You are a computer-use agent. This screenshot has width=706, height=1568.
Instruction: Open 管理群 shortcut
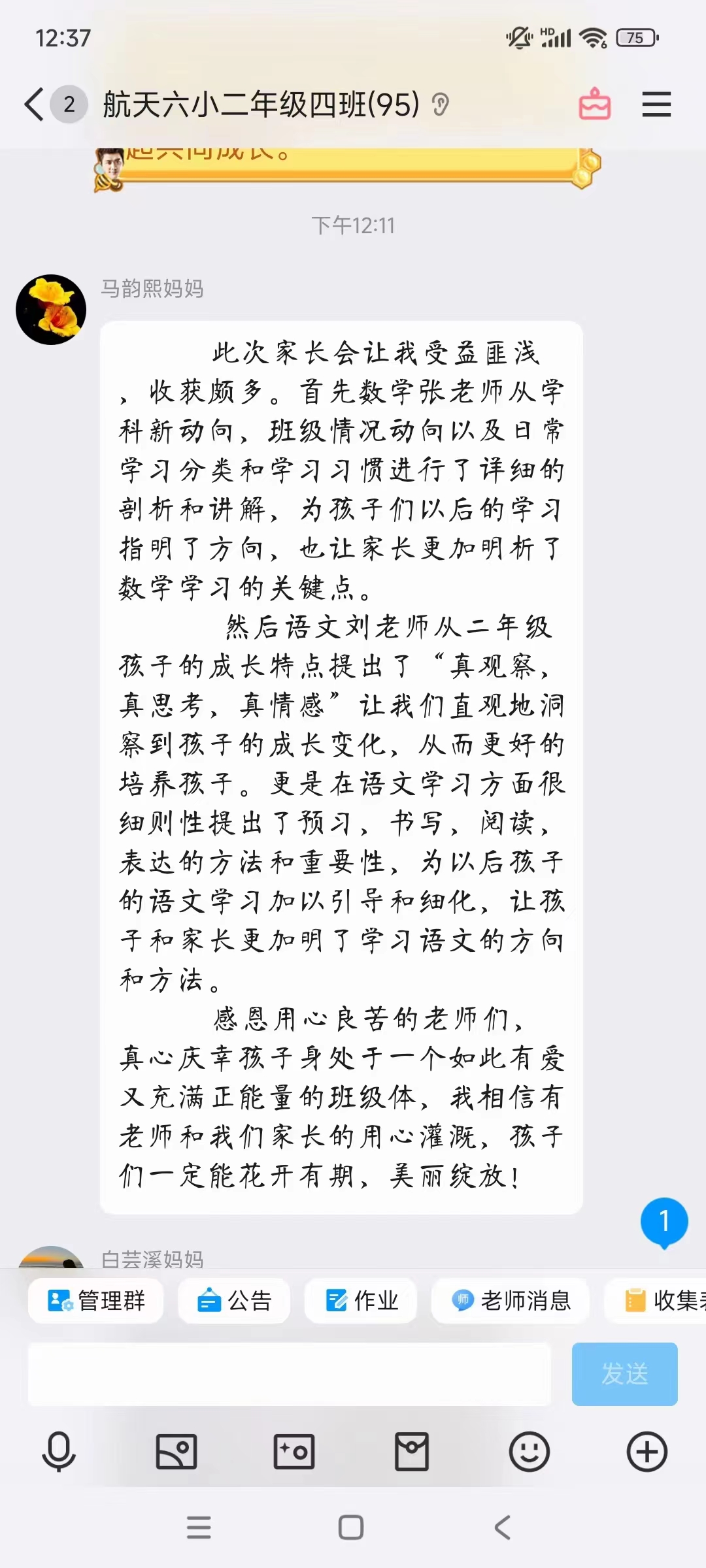click(96, 1301)
